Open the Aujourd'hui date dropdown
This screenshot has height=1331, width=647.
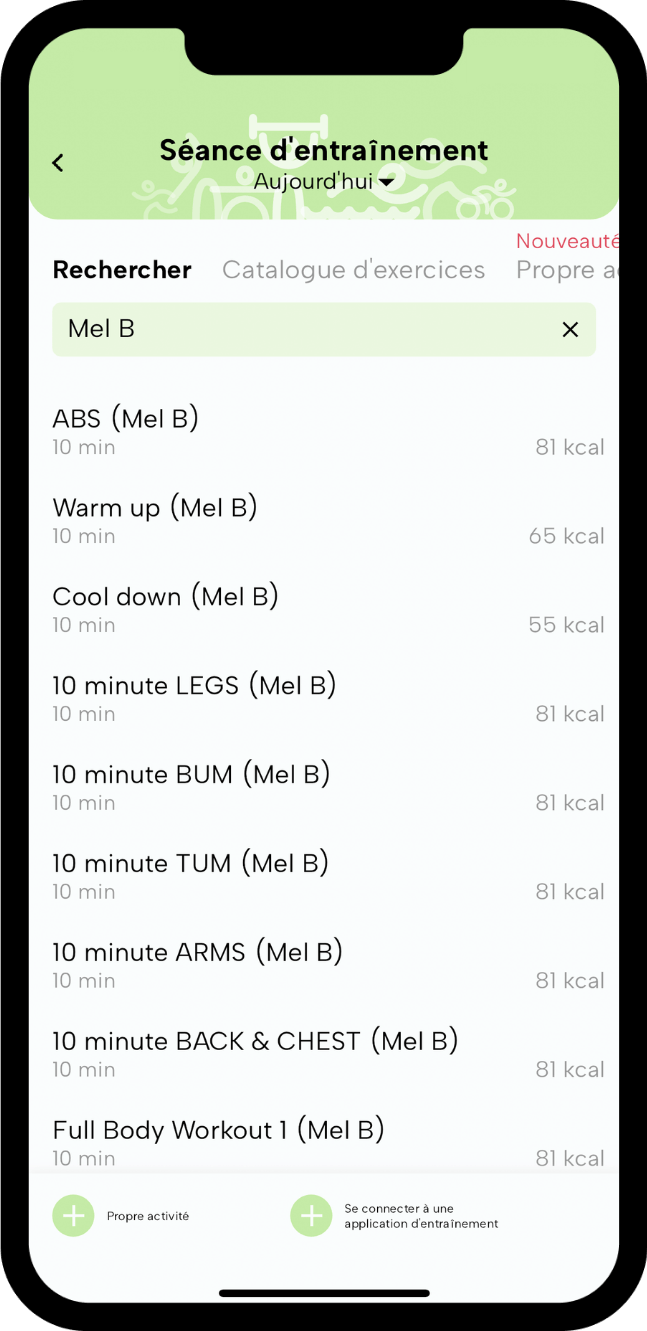tap(323, 182)
